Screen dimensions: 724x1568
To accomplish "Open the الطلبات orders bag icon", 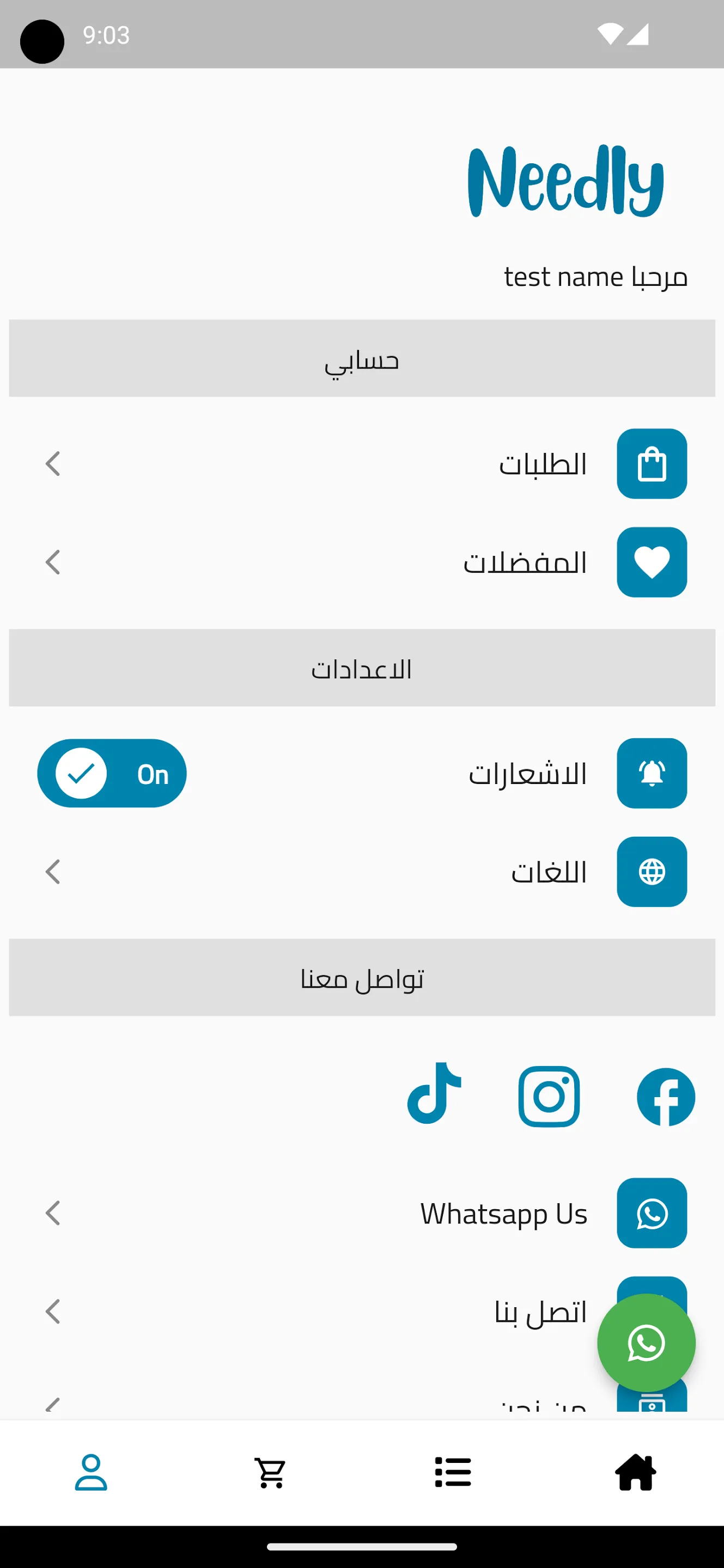I will (651, 463).
